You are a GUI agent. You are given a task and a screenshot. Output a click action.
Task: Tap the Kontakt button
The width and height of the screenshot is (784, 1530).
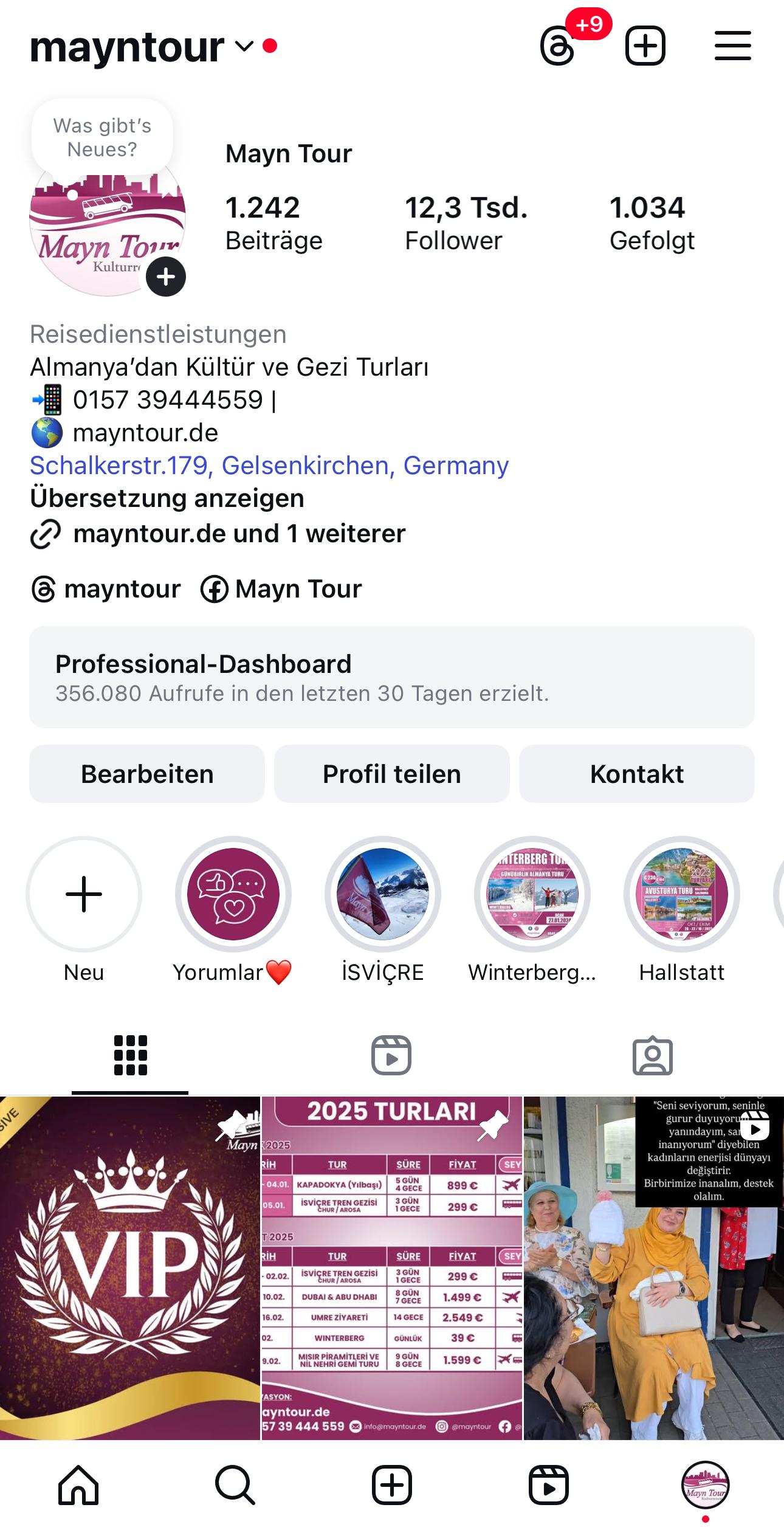636,774
